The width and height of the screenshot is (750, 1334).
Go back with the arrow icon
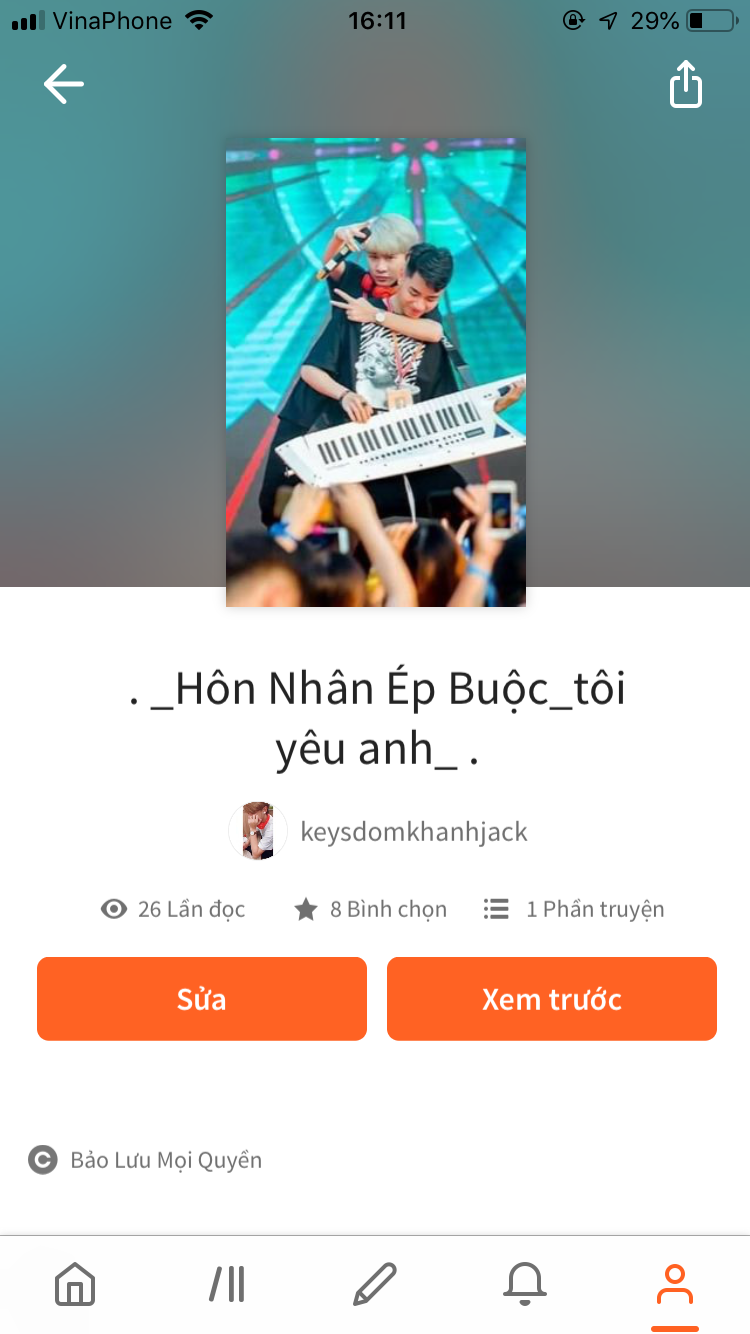[x=64, y=84]
